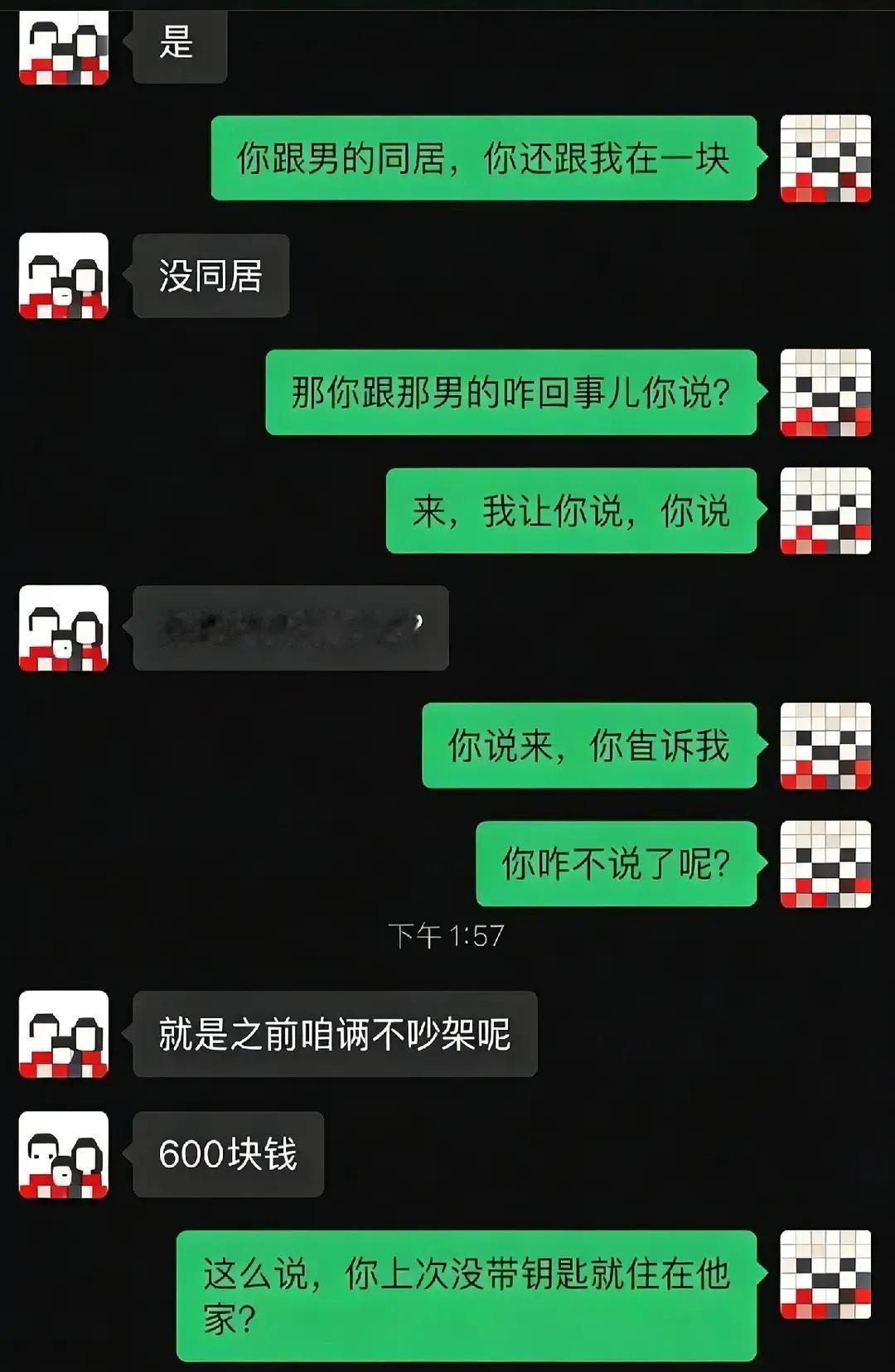
Task: Click the contact's avatar beside 没同居 message
Action: pyautogui.click(x=62, y=276)
